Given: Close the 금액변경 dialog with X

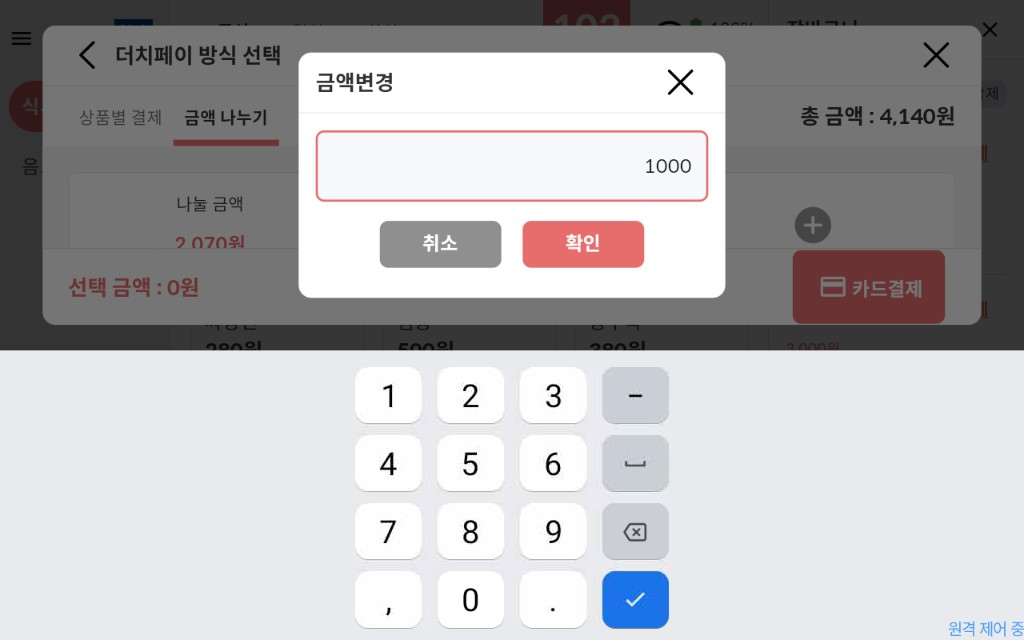Looking at the screenshot, I should (x=680, y=82).
